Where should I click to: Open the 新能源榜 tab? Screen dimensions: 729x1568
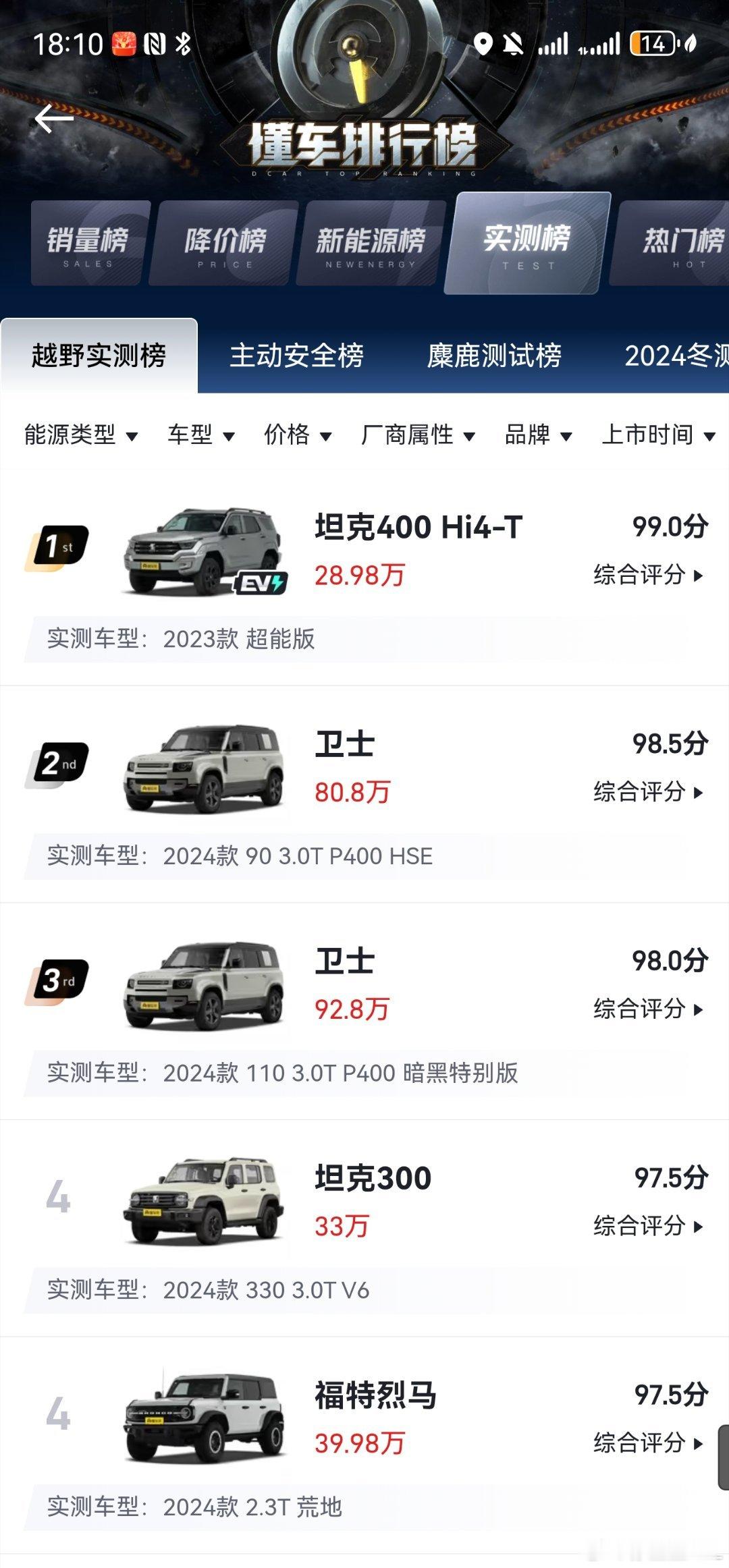point(371,244)
